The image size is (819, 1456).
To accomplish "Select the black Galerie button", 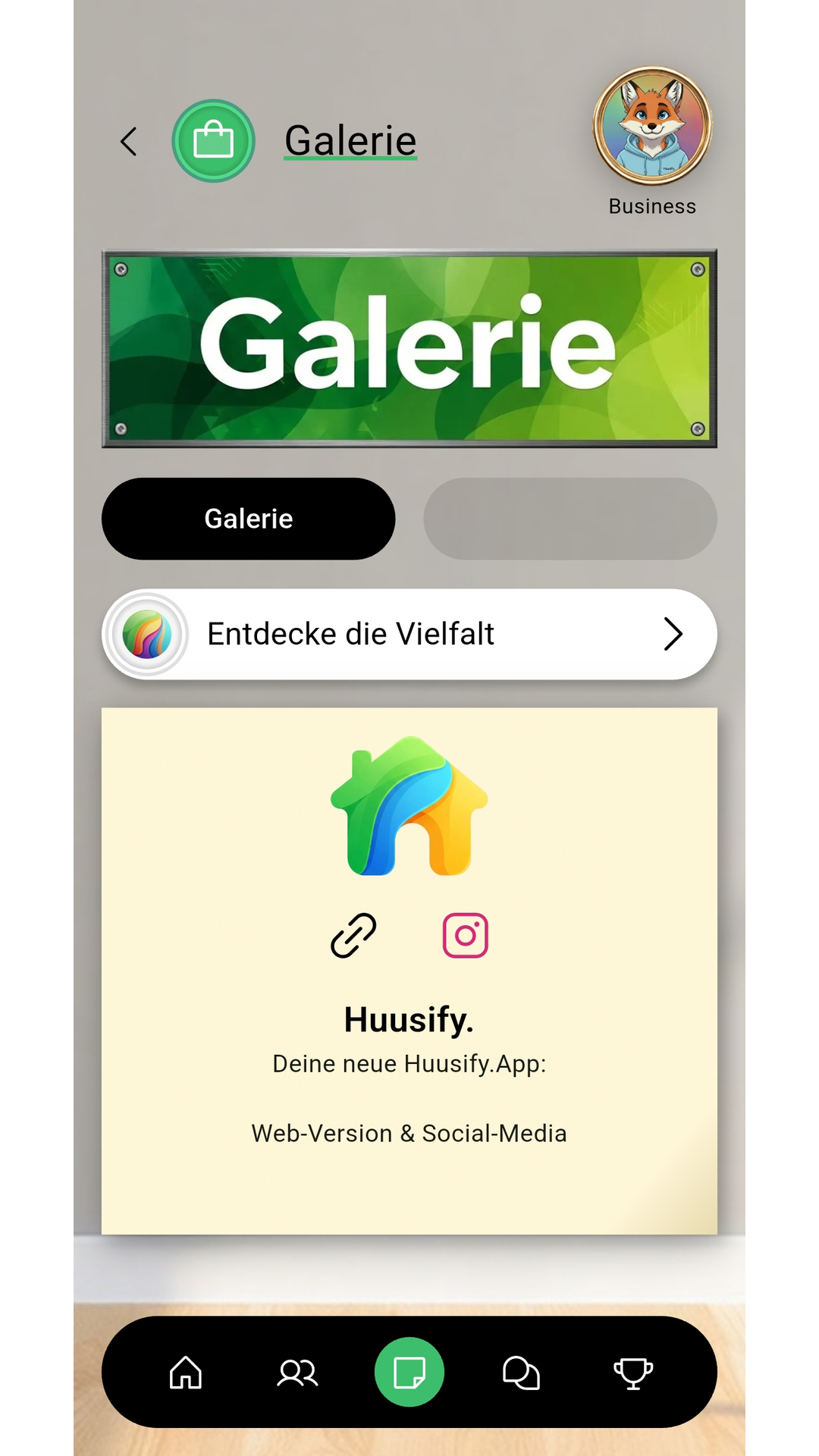I will point(249,519).
